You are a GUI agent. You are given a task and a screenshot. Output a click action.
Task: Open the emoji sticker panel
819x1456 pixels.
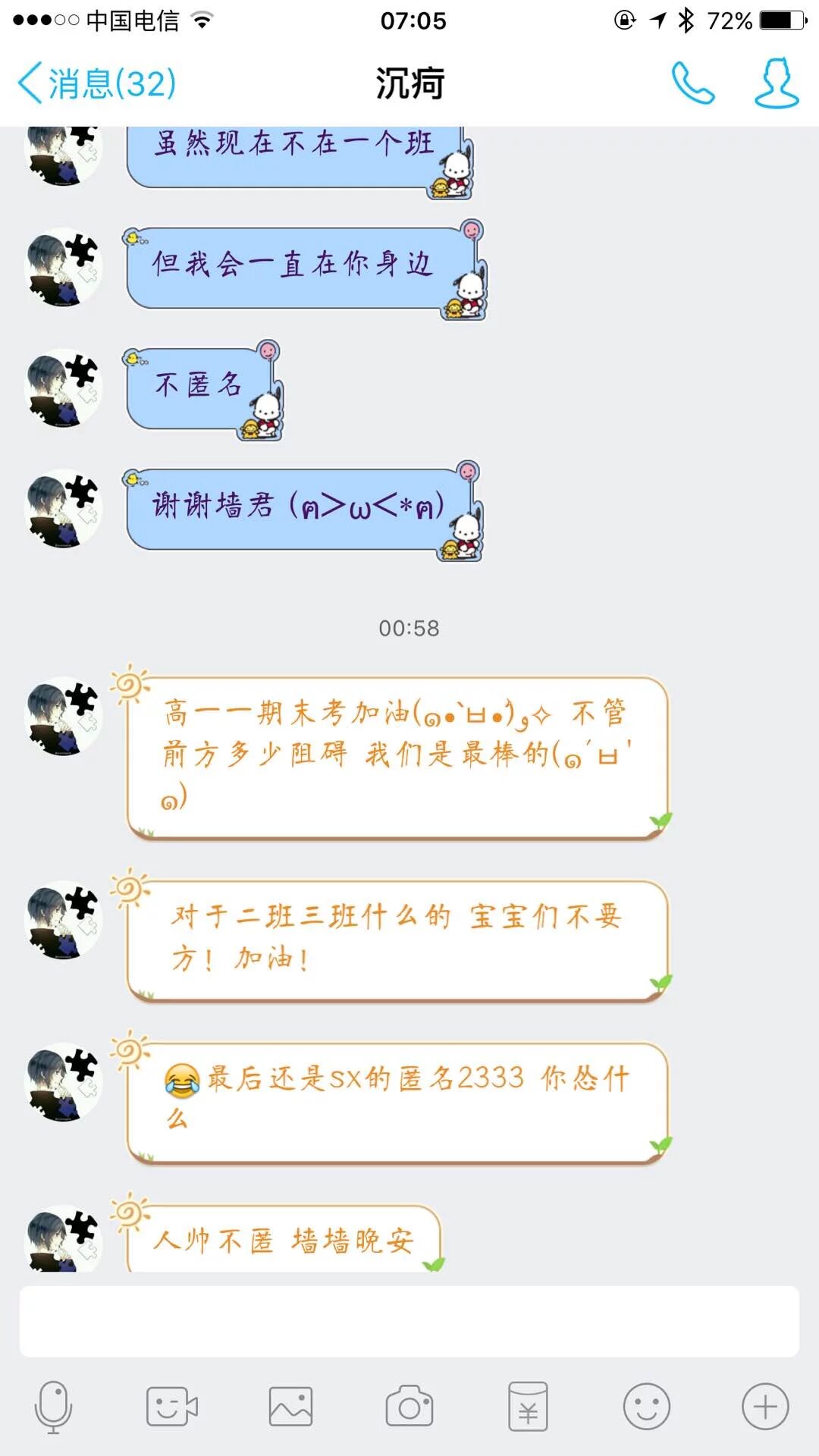(x=646, y=1407)
